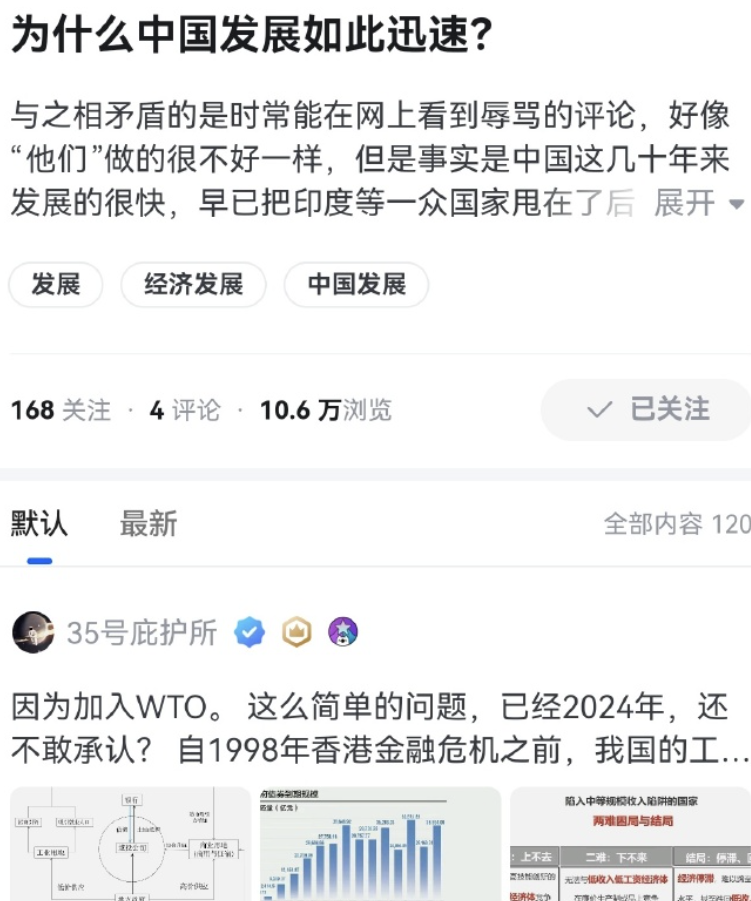Screen dimensions: 751x901
Task: Open 35号庇护所's profile
Action: (x=141, y=632)
